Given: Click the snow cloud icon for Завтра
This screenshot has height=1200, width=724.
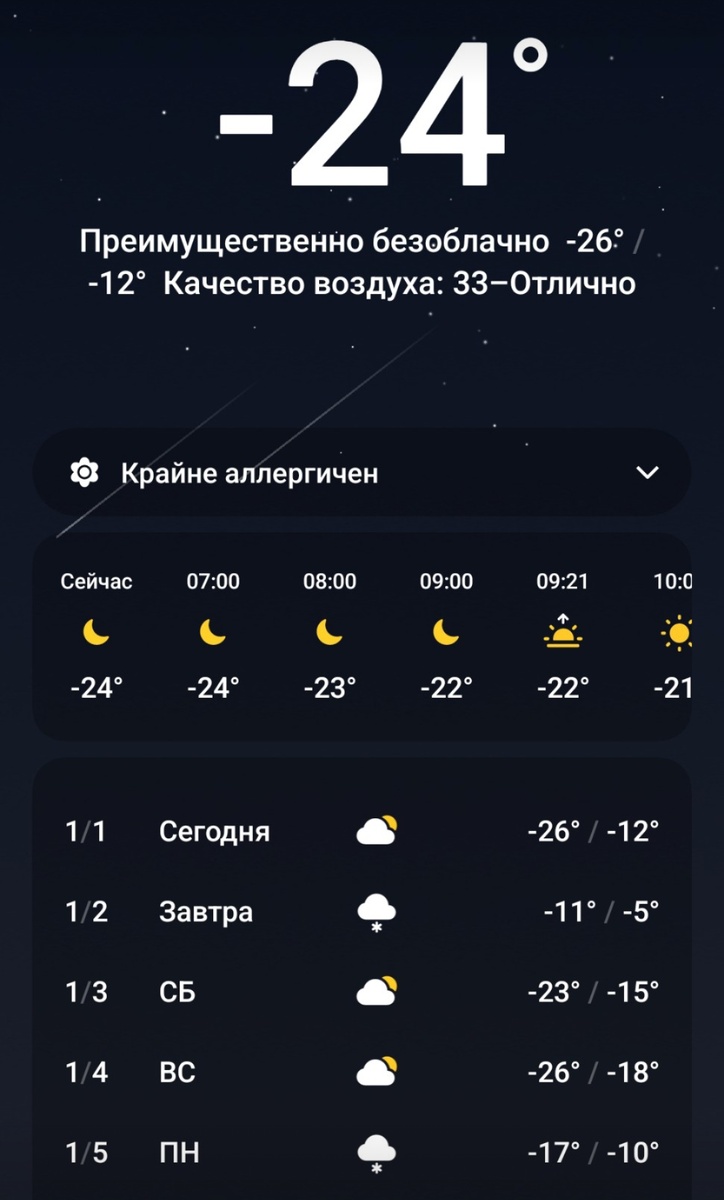Looking at the screenshot, I should click(376, 910).
